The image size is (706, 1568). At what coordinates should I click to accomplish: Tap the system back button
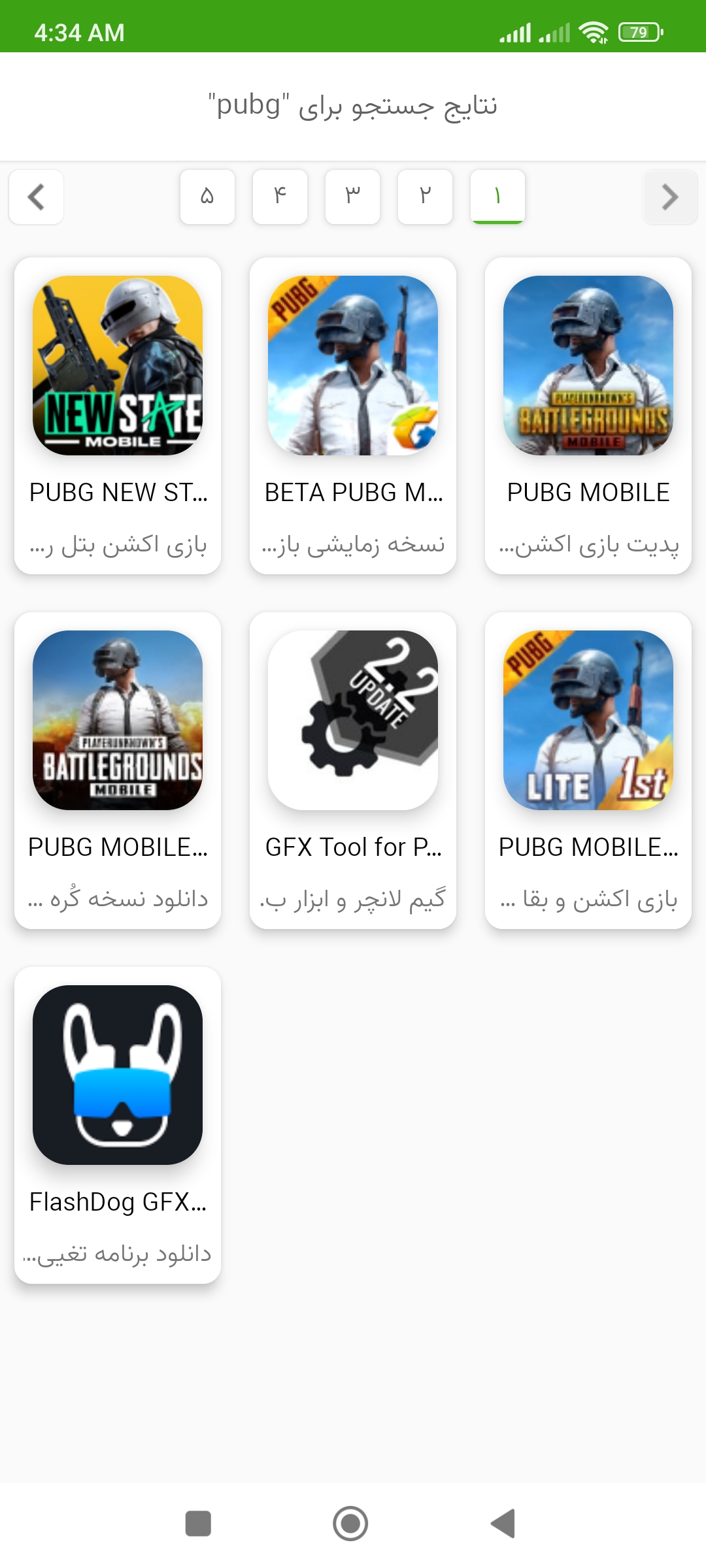pos(503,1524)
